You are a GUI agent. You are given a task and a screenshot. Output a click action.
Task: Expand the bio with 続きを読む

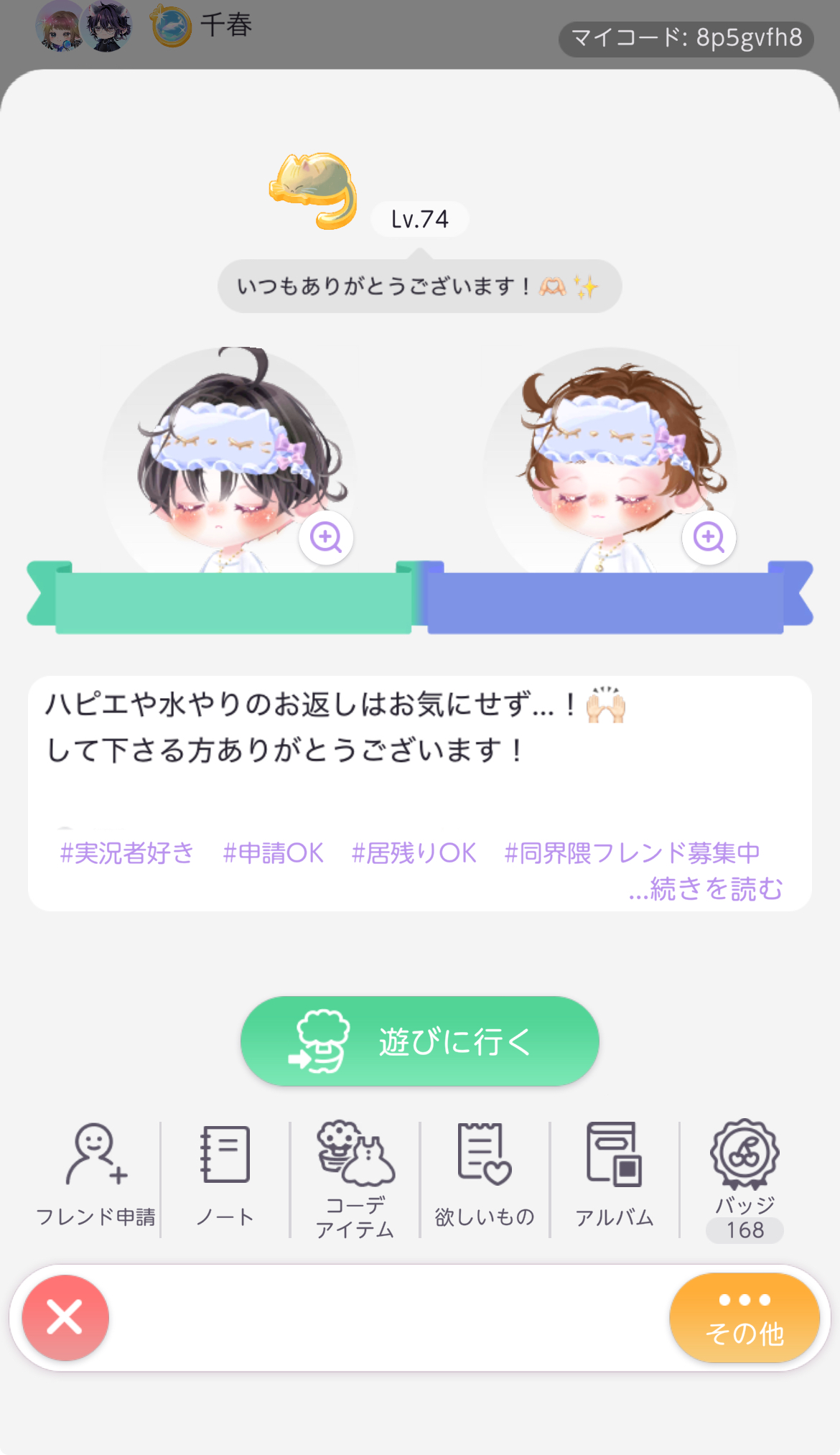[x=705, y=889]
